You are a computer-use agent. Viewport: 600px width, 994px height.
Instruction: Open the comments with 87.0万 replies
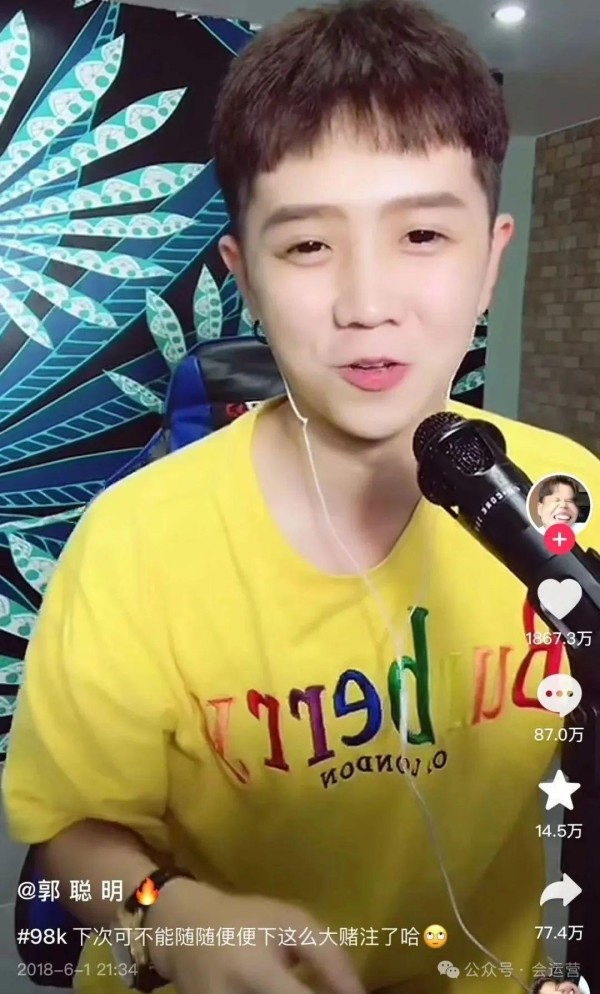559,695
